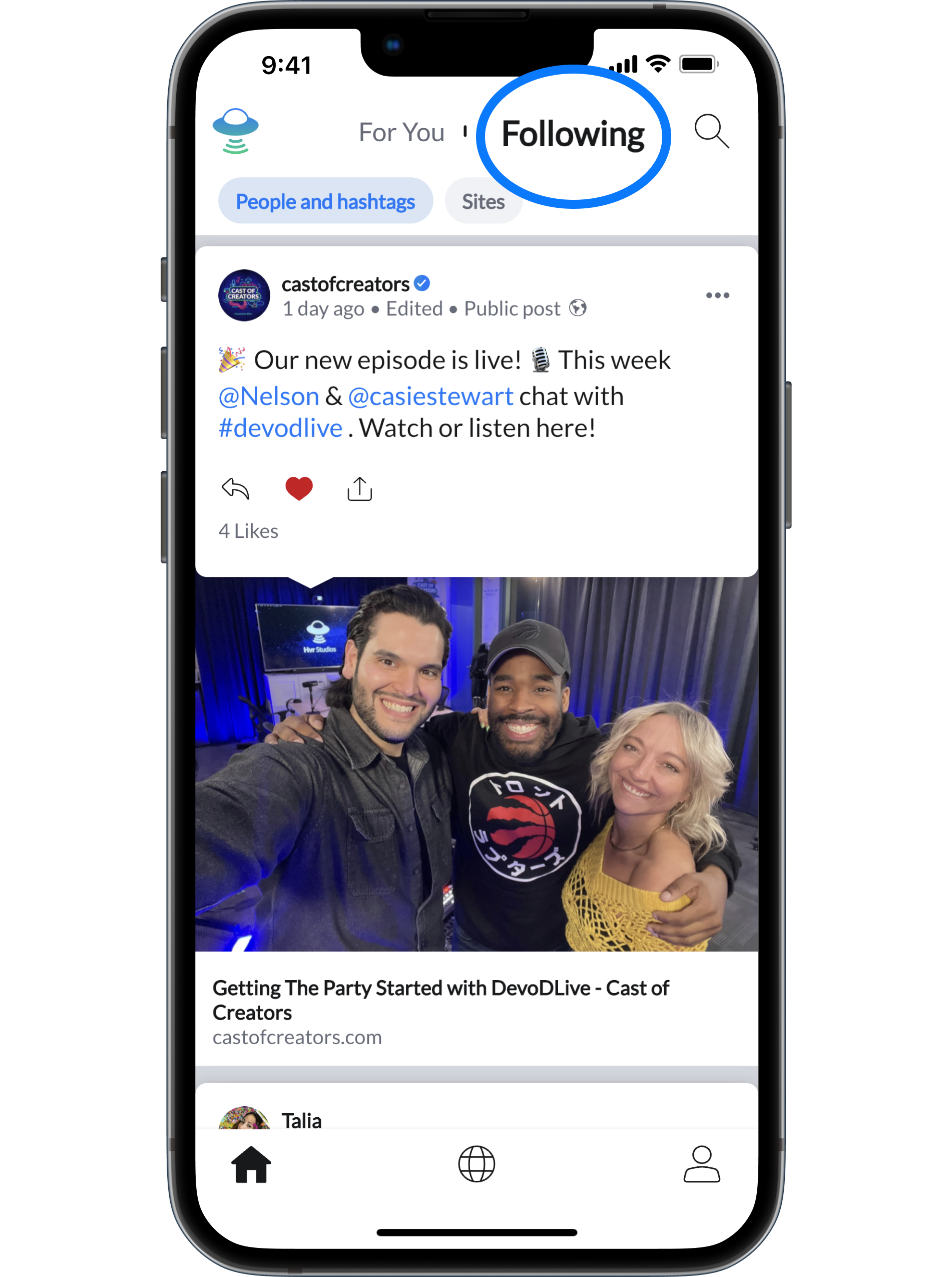
Task: Open search with the magnifier icon
Action: [711, 131]
